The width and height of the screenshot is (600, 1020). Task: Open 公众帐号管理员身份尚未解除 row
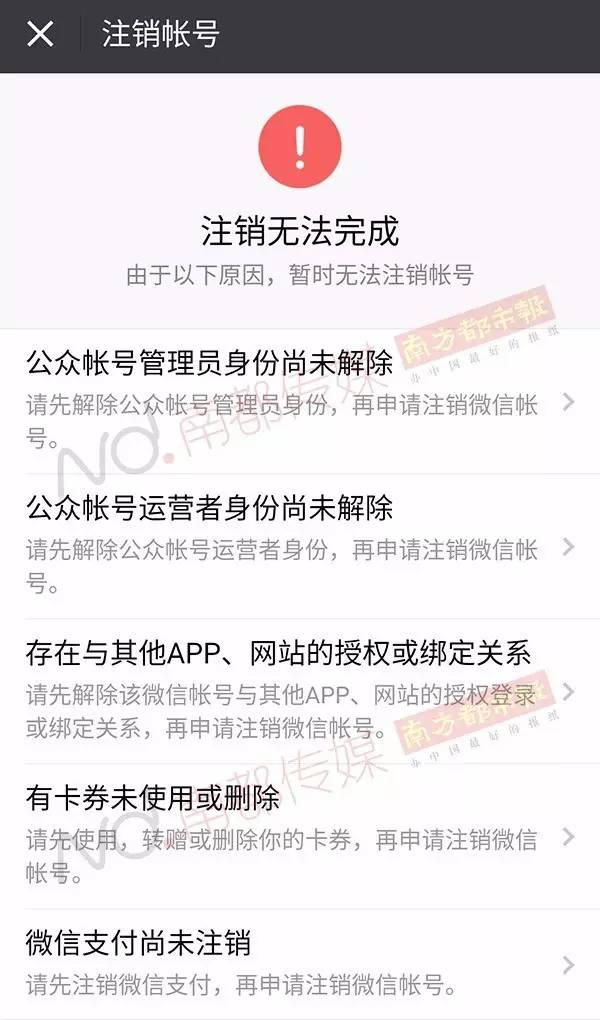coord(300,400)
